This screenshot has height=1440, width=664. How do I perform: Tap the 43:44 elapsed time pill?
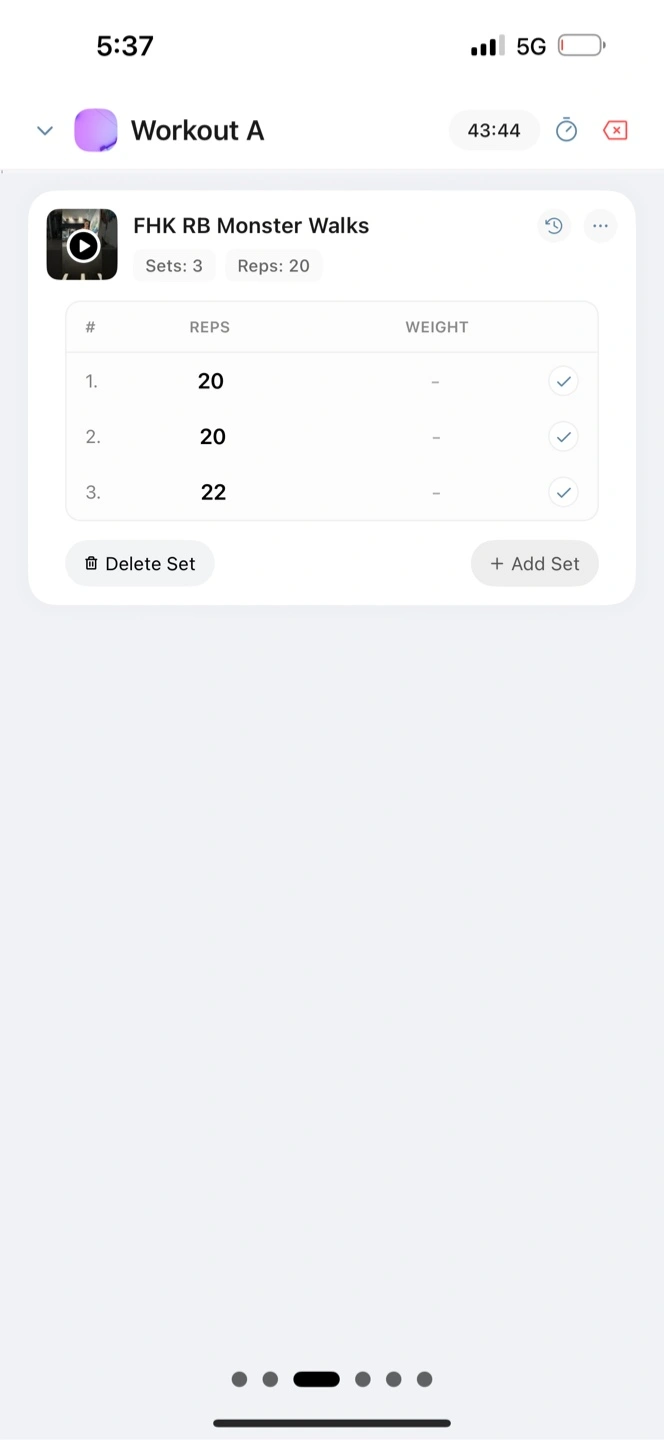point(494,131)
